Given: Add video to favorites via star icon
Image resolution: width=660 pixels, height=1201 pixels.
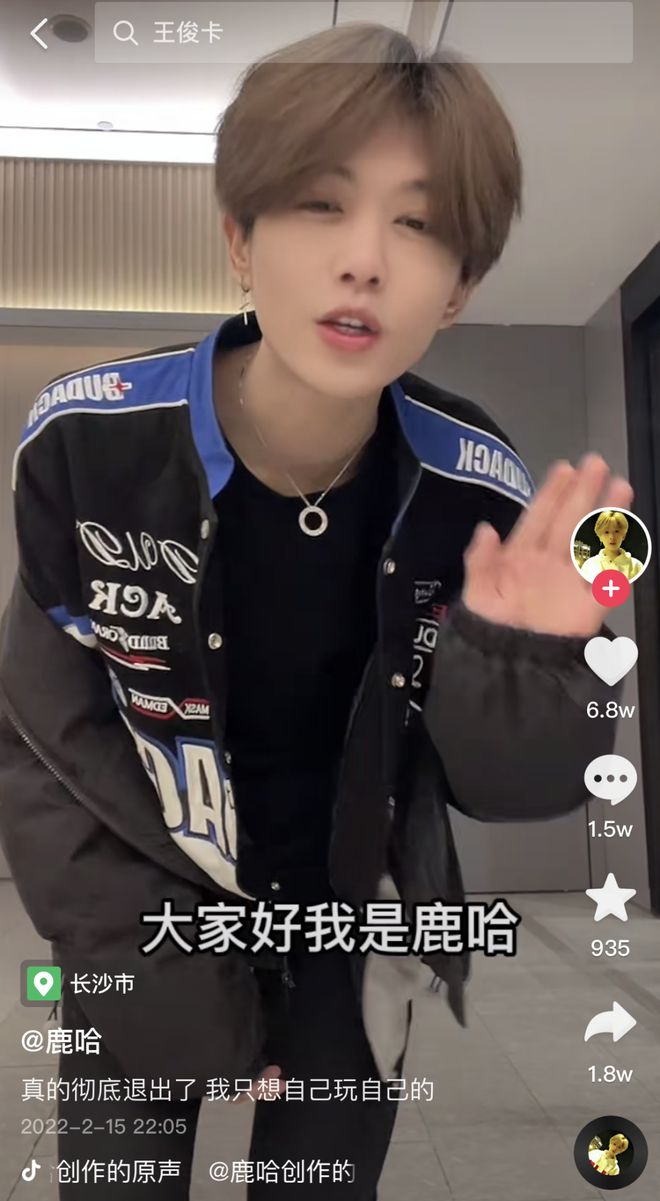Looking at the screenshot, I should coord(610,898).
